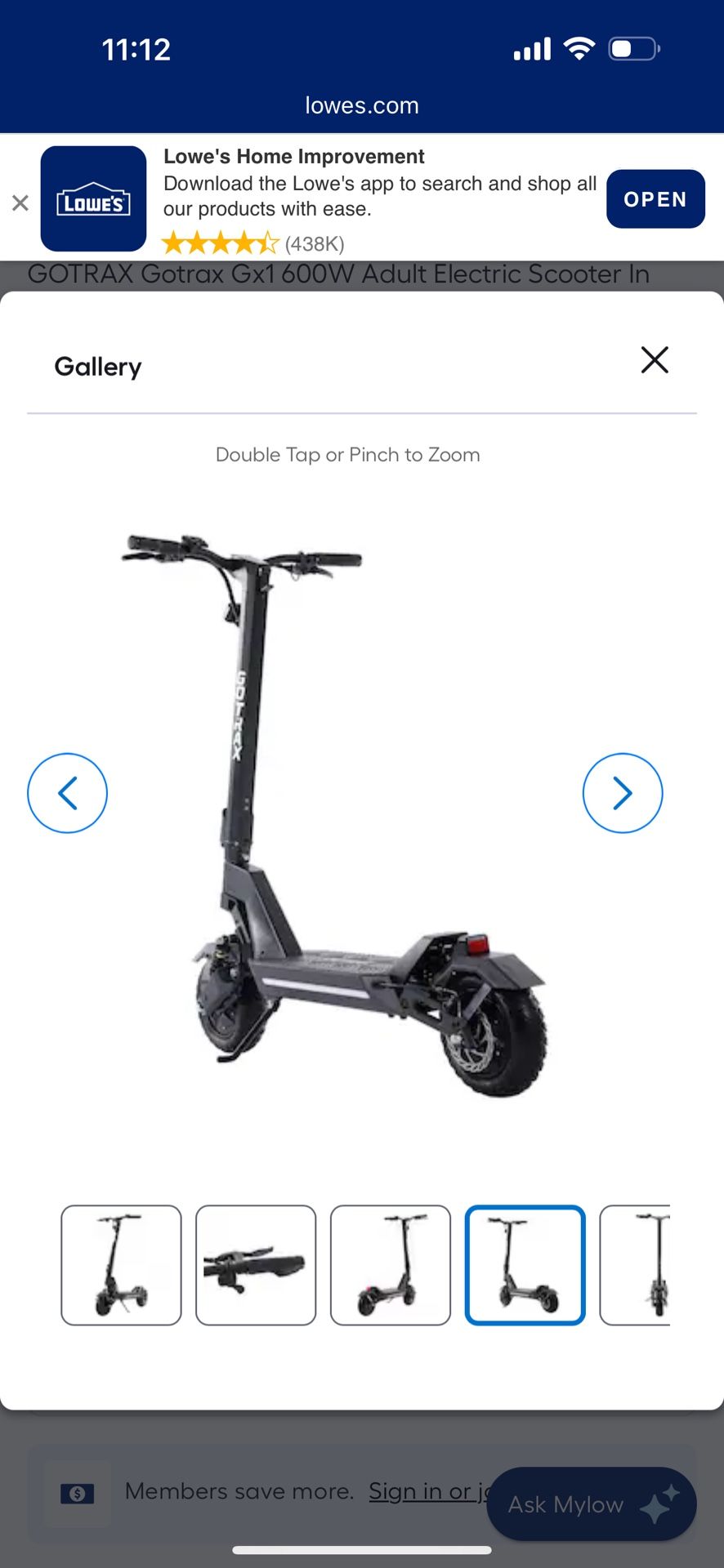Tap the lowes.com address bar
The height and width of the screenshot is (1568, 724).
362,105
